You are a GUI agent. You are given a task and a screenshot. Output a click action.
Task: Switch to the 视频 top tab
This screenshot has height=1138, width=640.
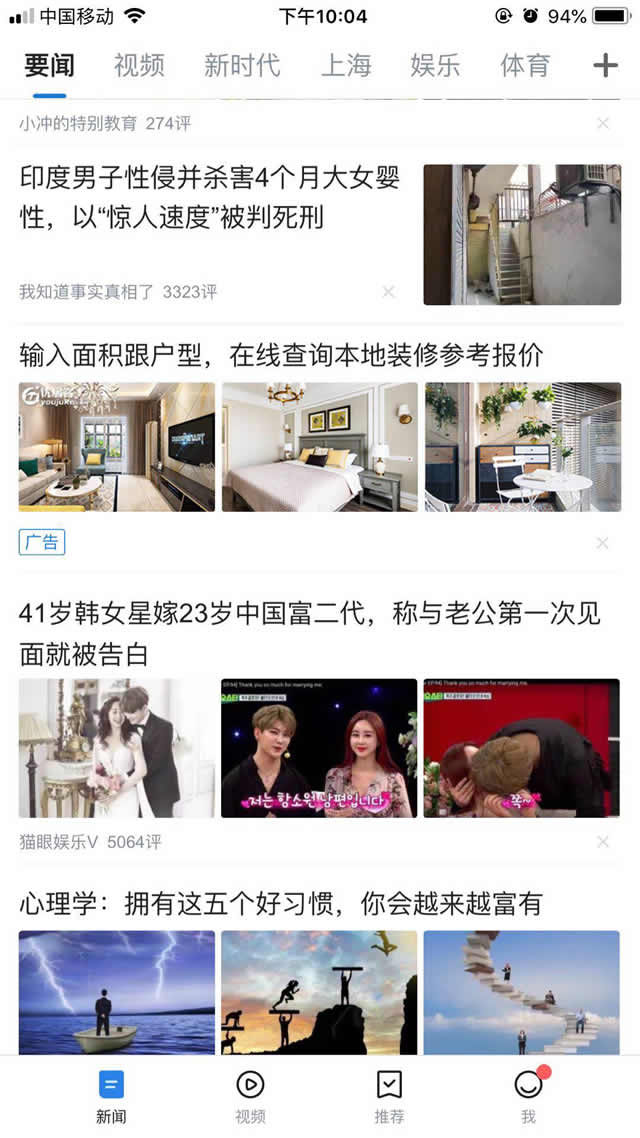pos(139,66)
